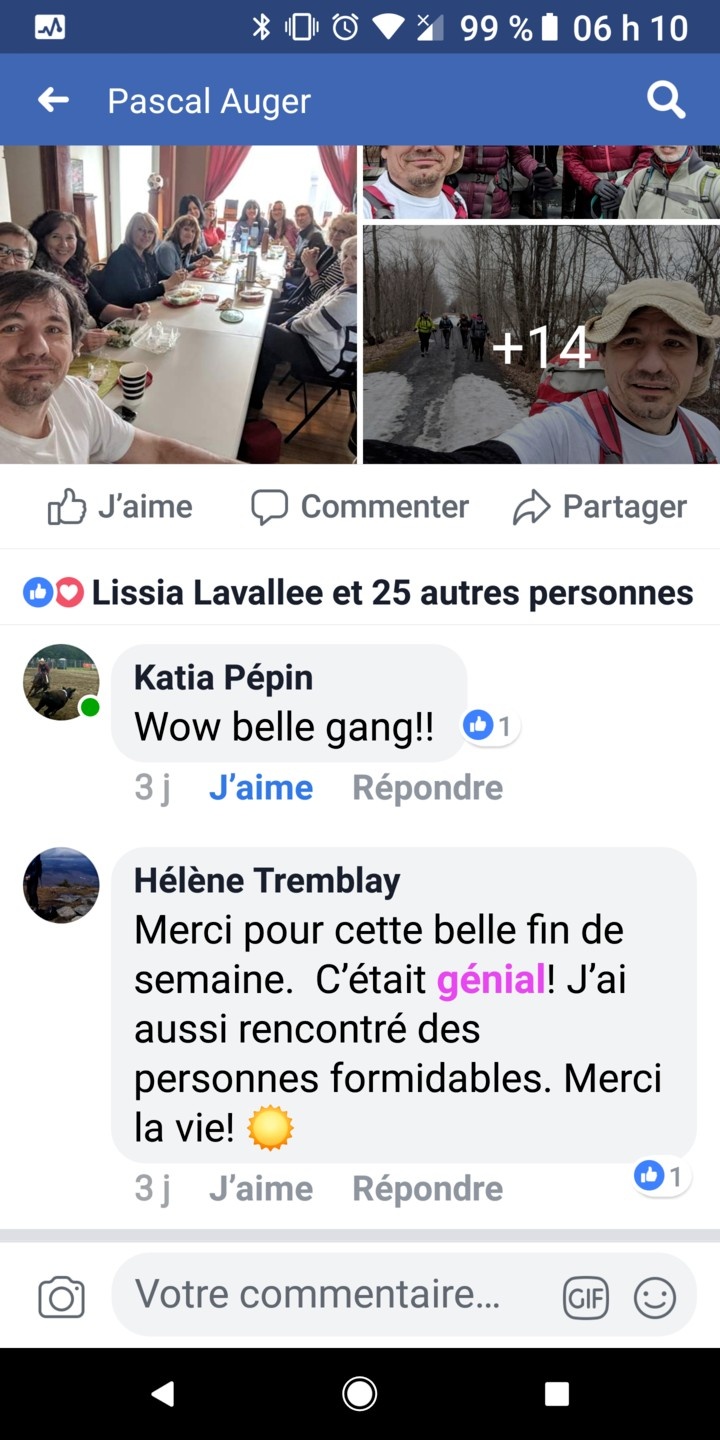Open the emoji smiley picker
Viewport: 720px width, 1440px height.
pos(655,1298)
